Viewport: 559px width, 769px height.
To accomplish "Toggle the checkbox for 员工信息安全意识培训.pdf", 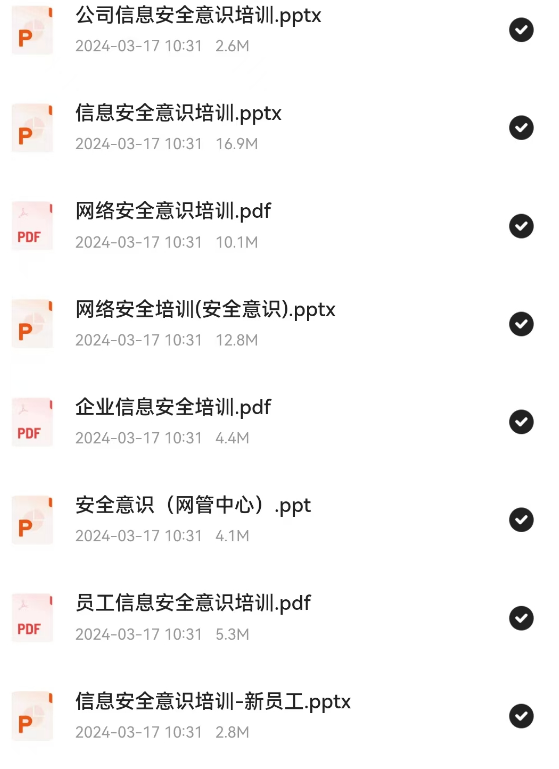I will 521,618.
